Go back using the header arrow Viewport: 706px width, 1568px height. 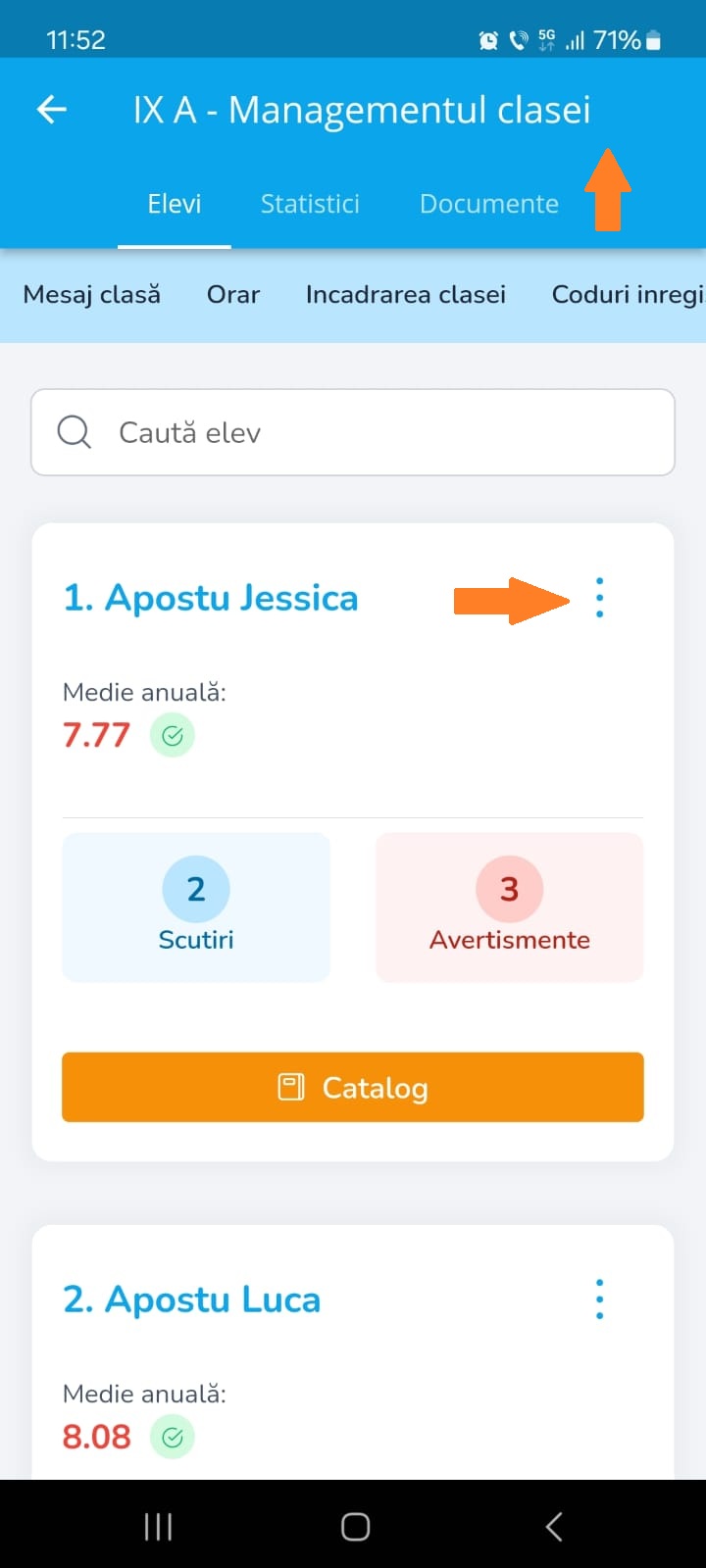click(52, 110)
